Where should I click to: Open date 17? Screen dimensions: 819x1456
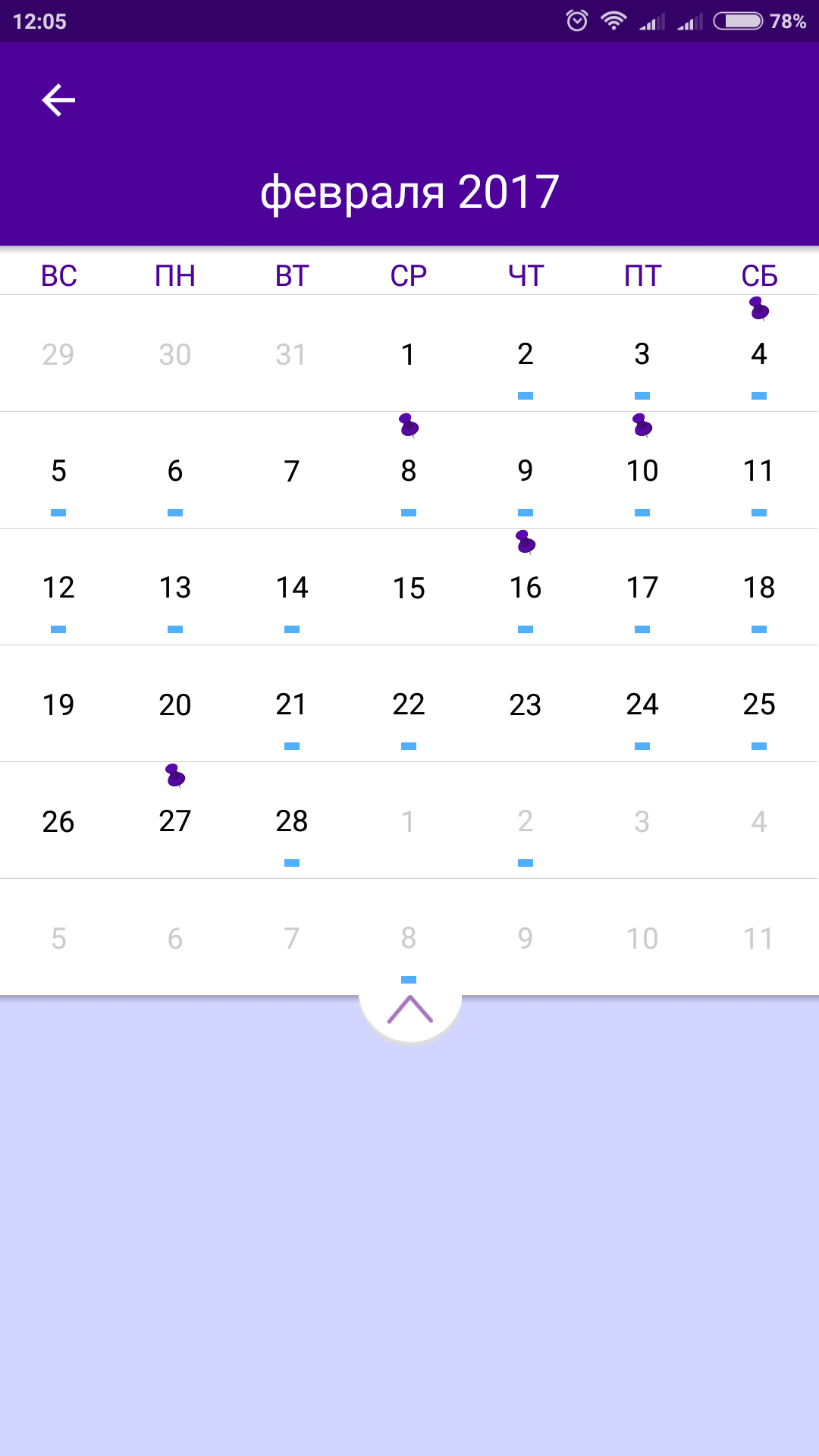point(642,588)
